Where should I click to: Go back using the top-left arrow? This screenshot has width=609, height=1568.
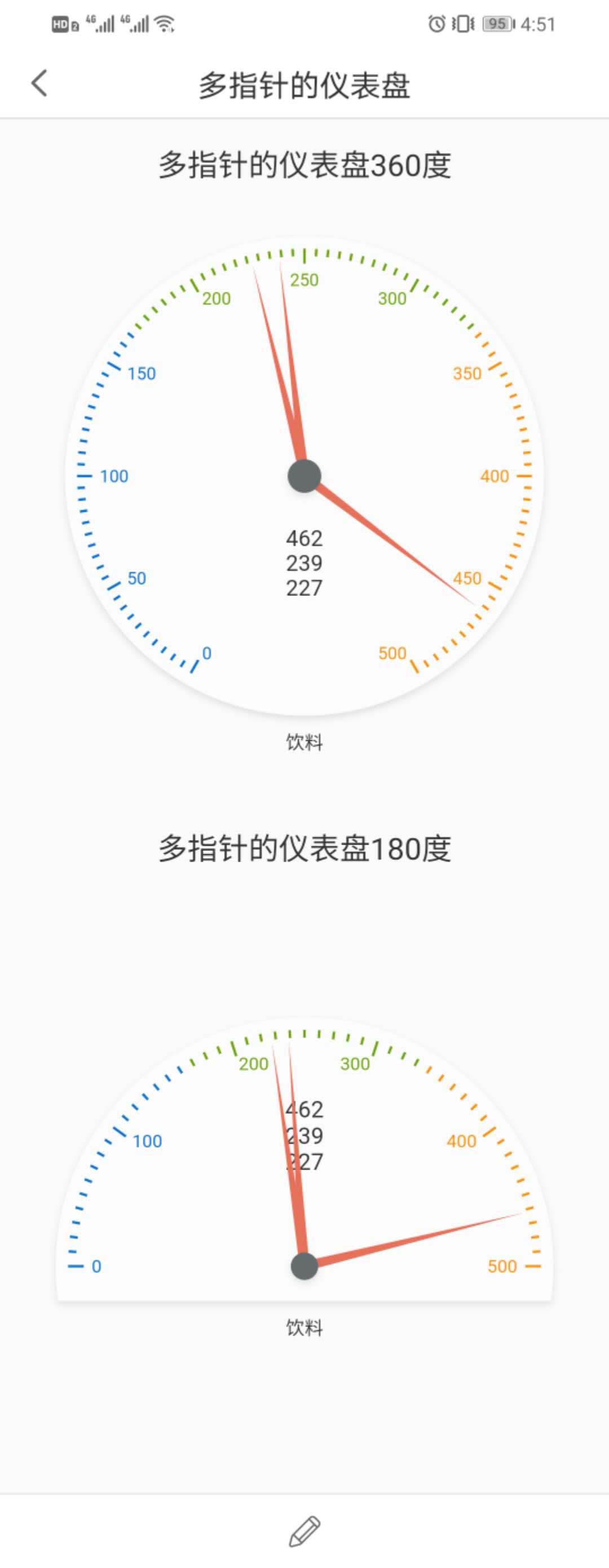pos(39,84)
